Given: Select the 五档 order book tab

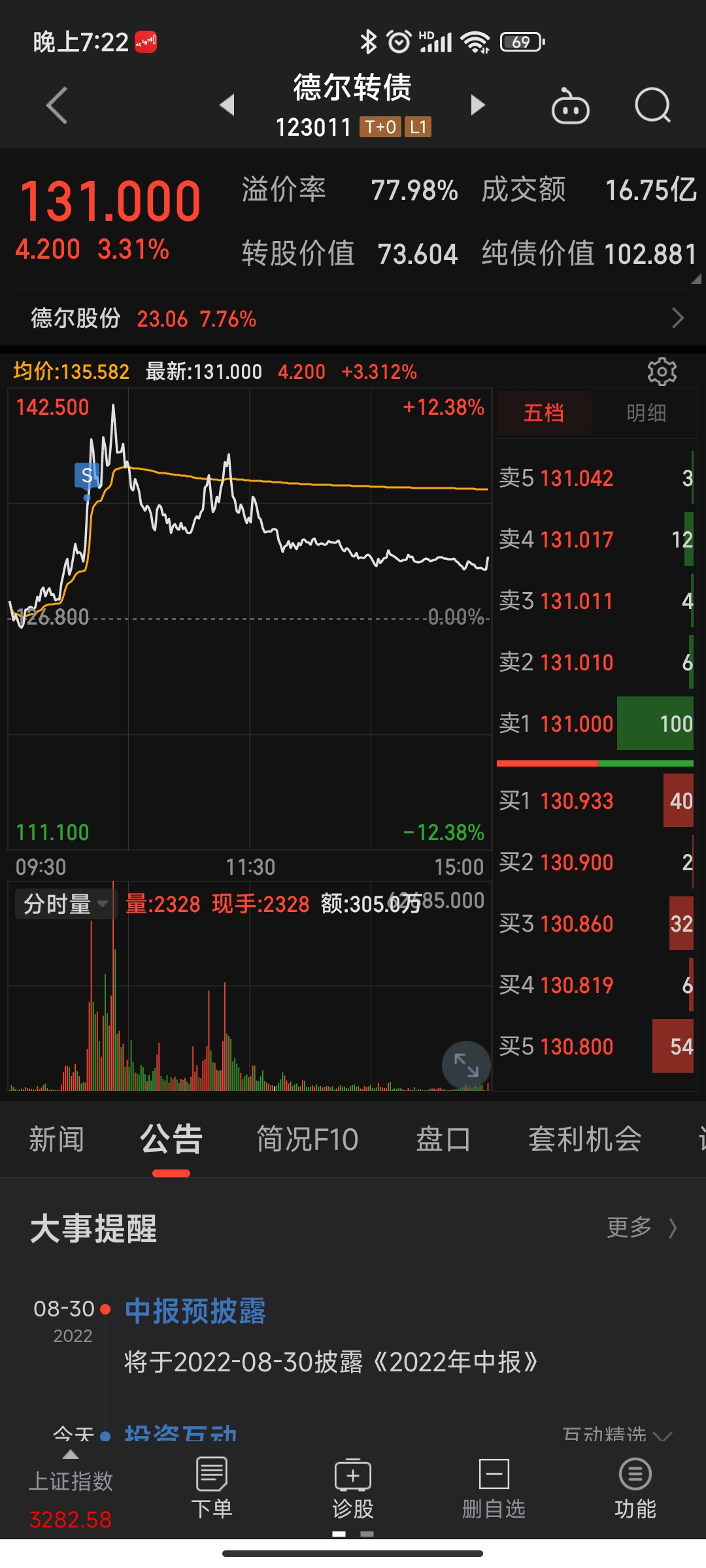Looking at the screenshot, I should click(544, 413).
